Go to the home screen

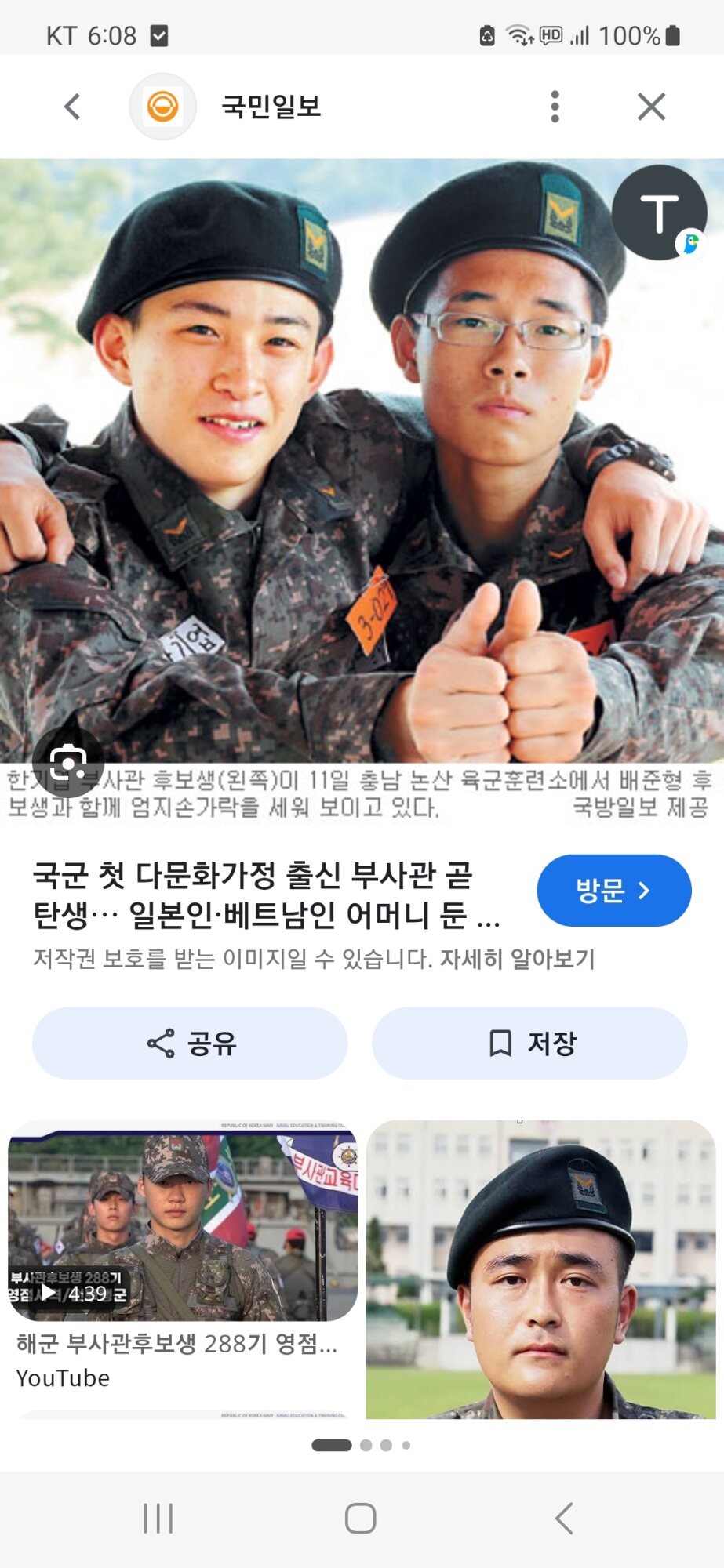pos(361,1519)
